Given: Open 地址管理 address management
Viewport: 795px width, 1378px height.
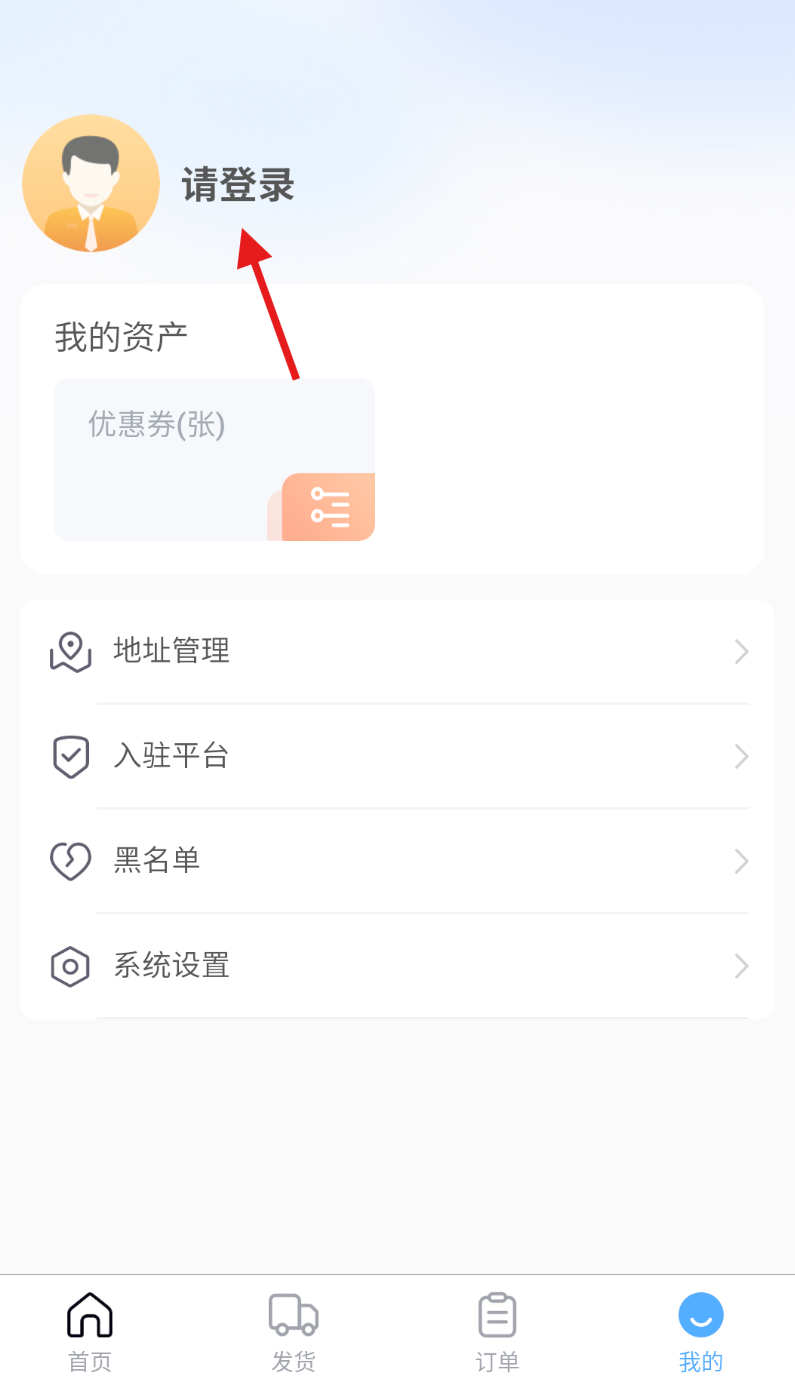Looking at the screenshot, I should pos(398,651).
